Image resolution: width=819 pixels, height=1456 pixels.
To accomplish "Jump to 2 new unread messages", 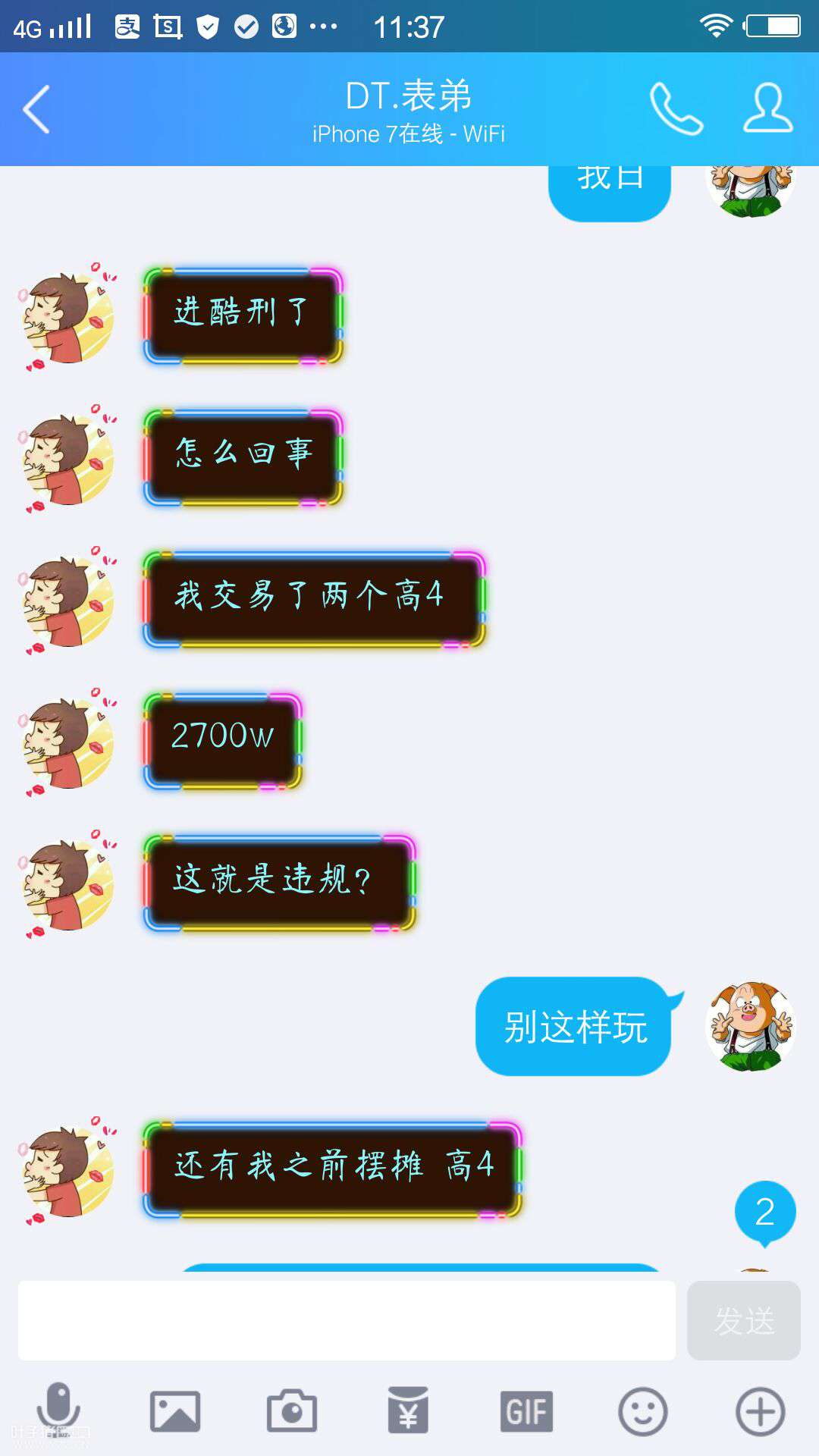I will tap(764, 1212).
